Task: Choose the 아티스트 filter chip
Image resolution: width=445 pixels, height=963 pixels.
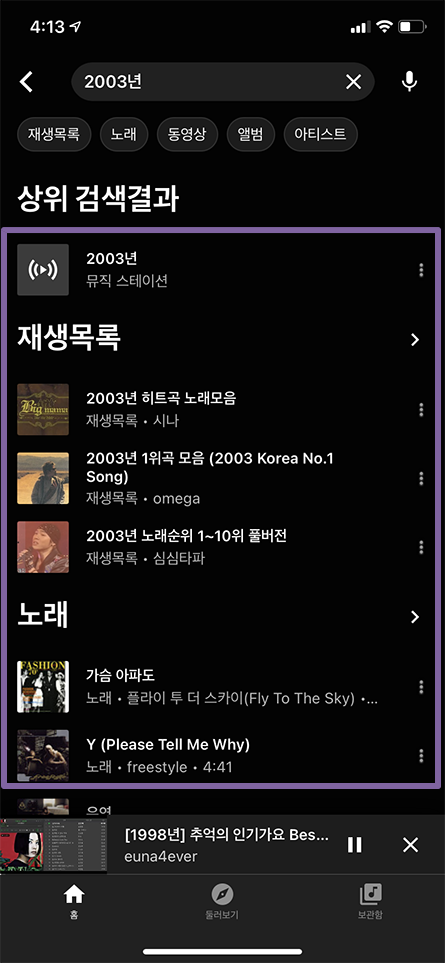Action: point(320,134)
